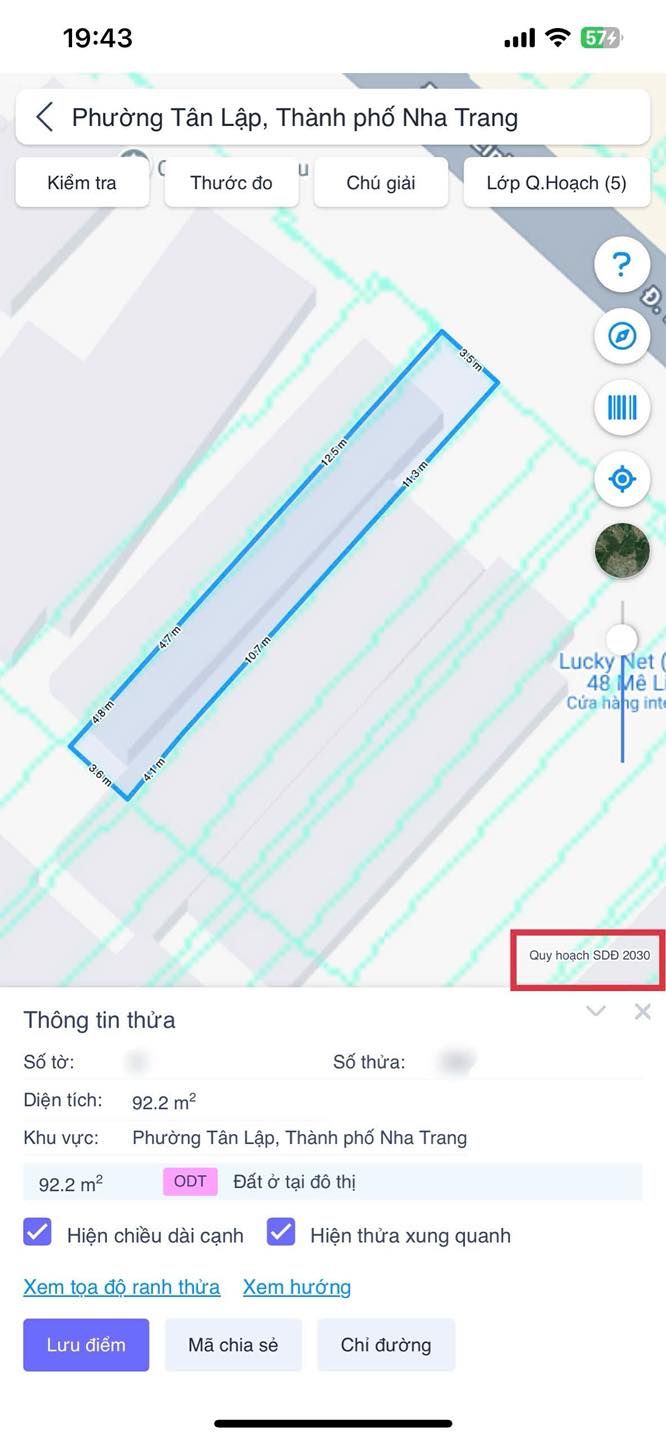Get directions with Chỉ đường
The height and width of the screenshot is (1440, 666).
(386, 1345)
